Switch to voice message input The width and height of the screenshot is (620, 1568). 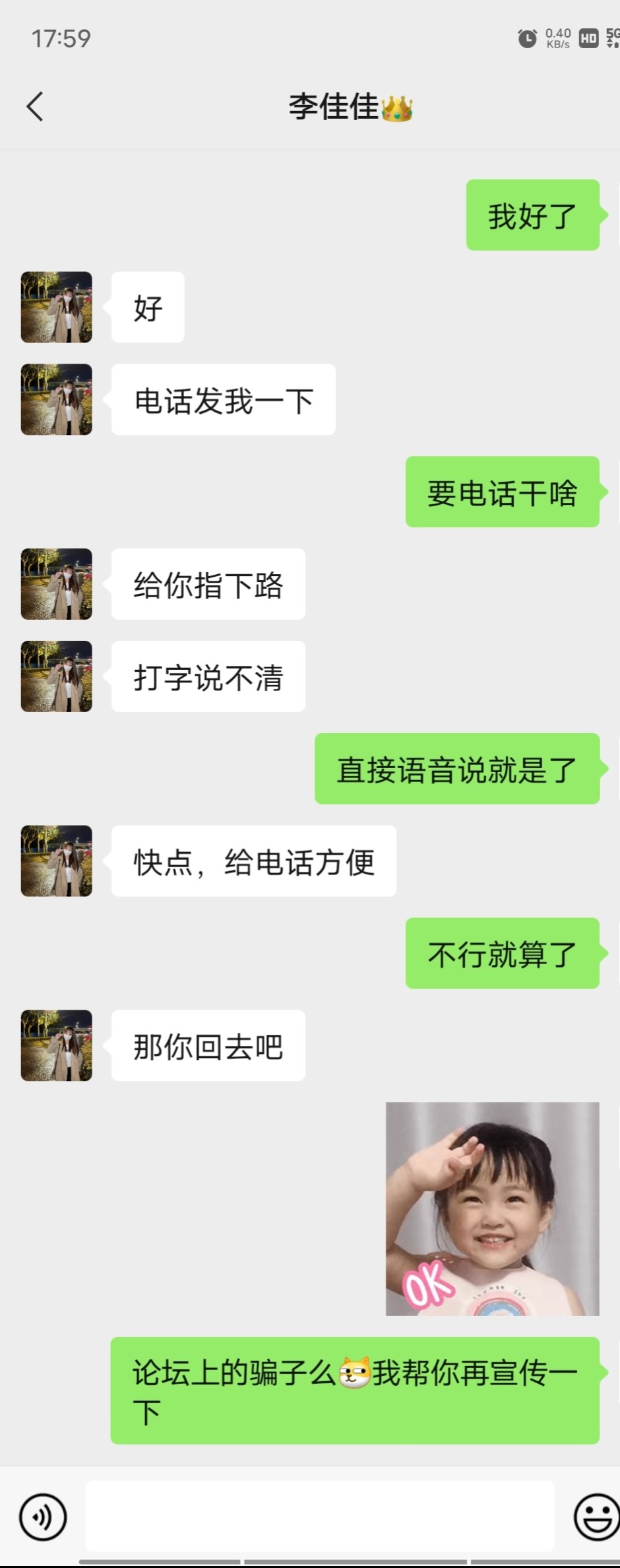click(x=43, y=1517)
